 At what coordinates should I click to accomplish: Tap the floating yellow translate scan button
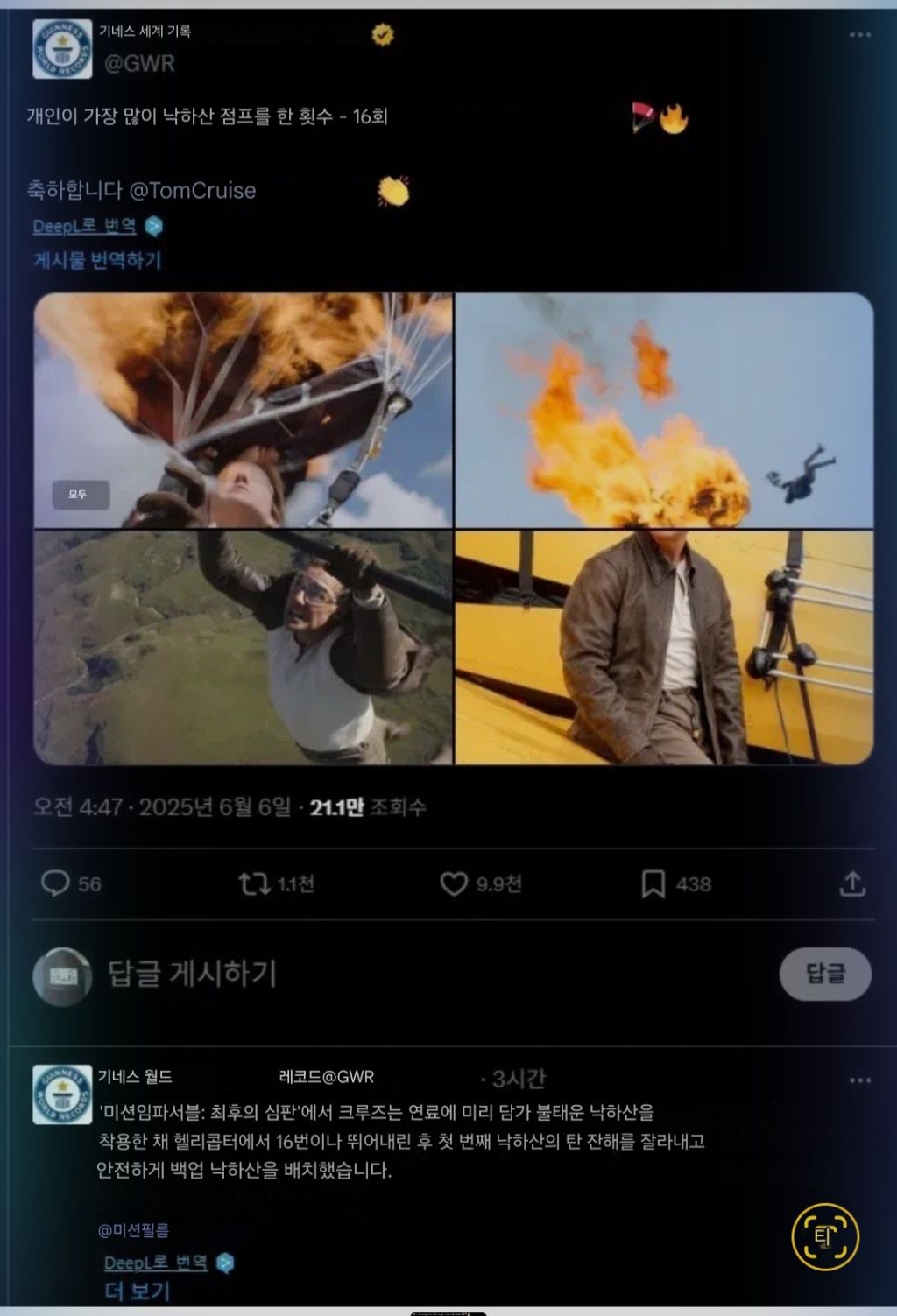(x=825, y=1237)
